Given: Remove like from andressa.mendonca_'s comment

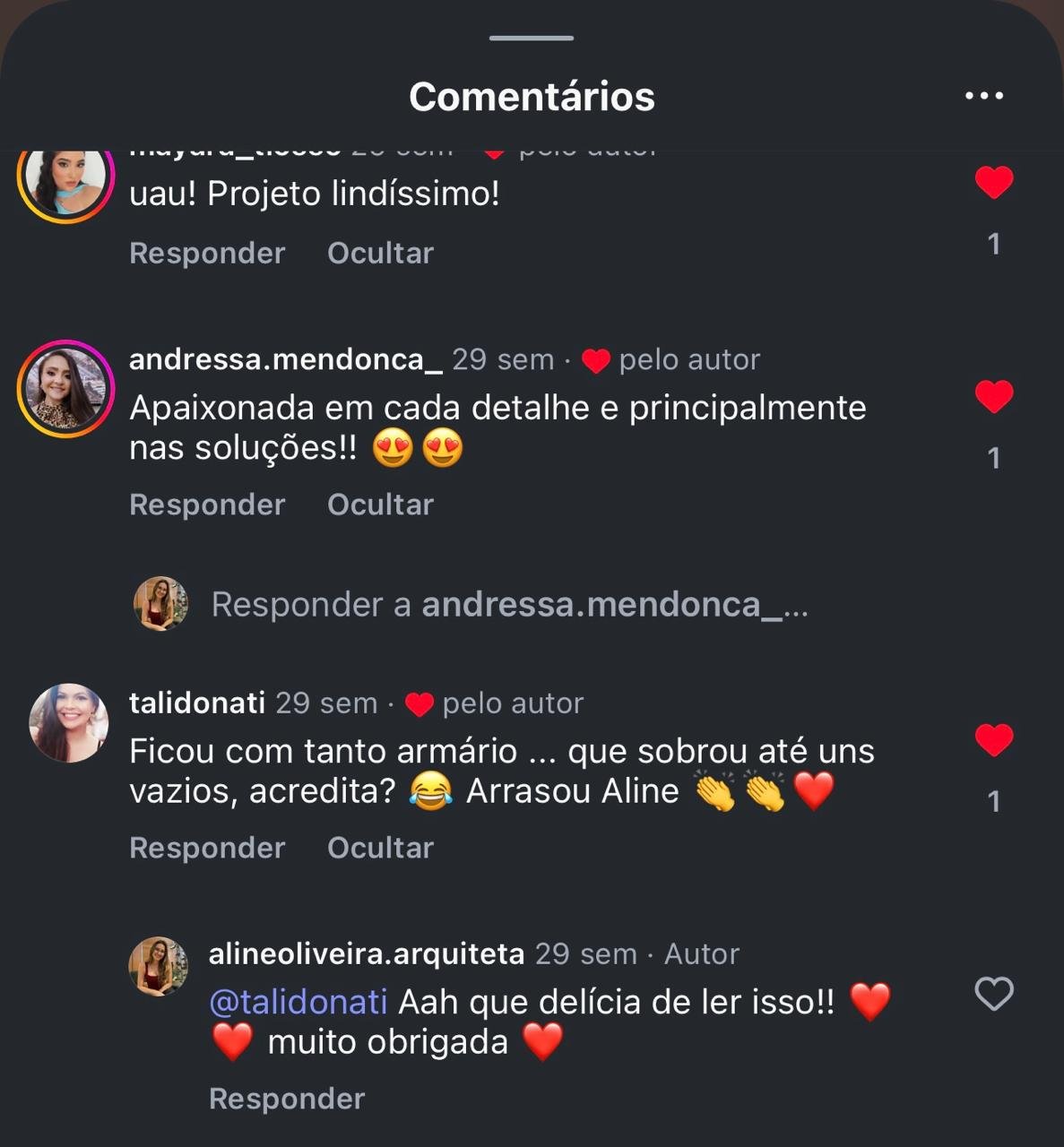Looking at the screenshot, I should tap(993, 397).
